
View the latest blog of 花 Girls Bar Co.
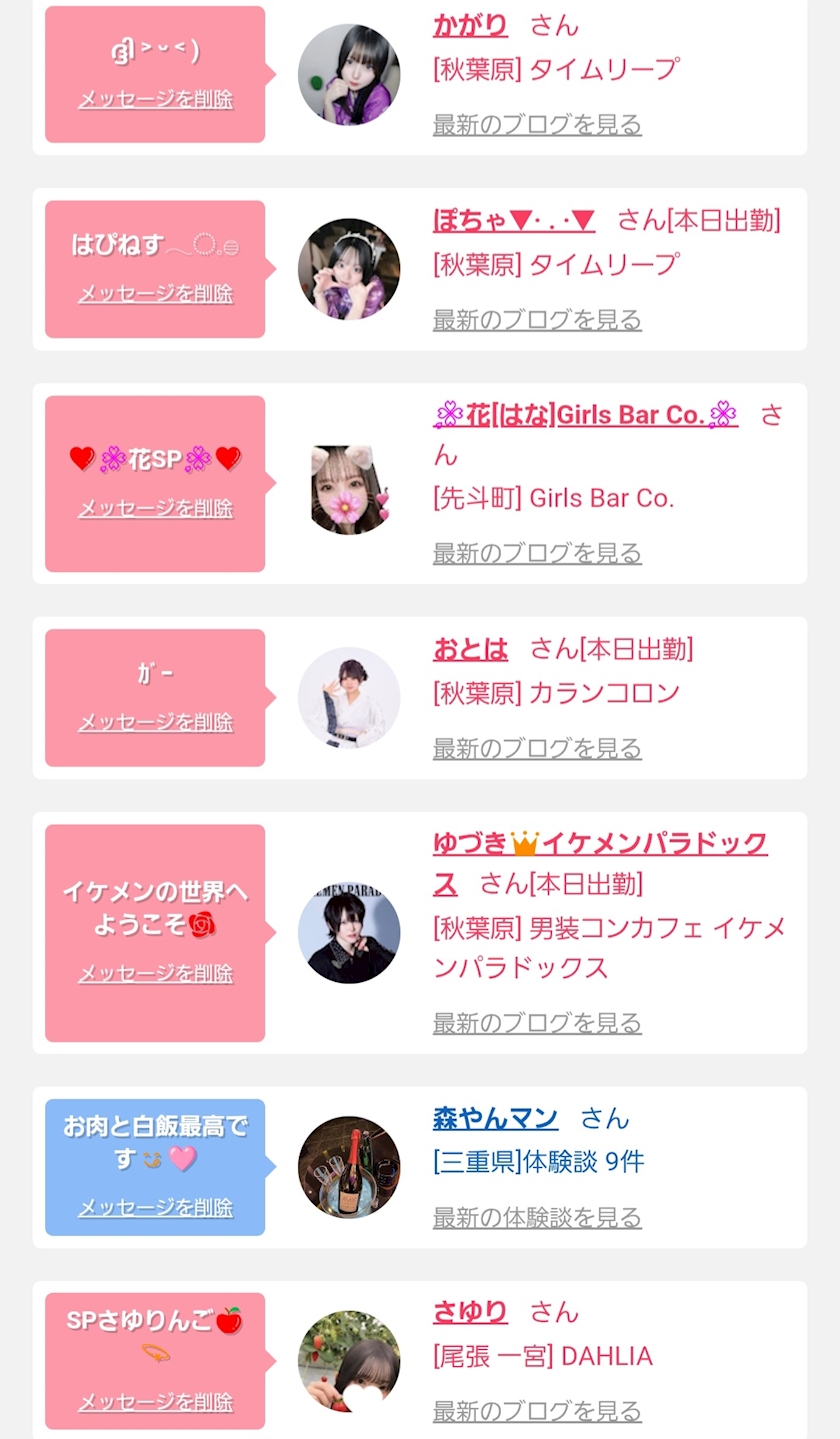pos(537,553)
